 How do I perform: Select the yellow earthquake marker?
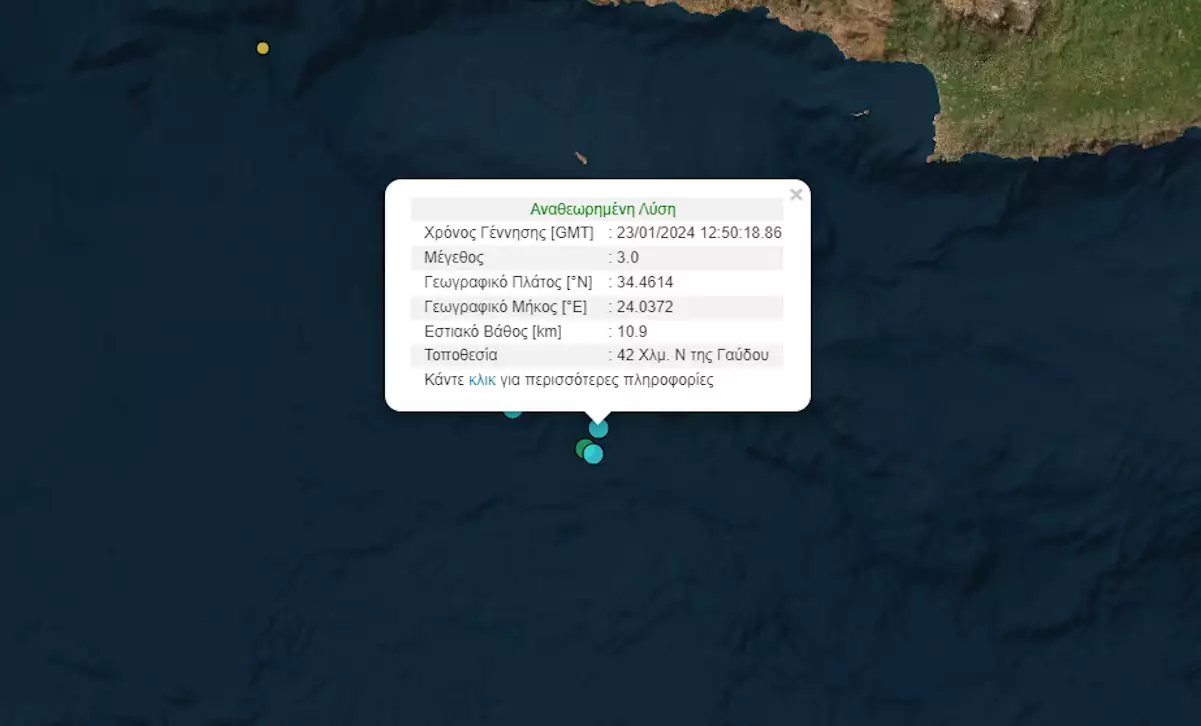[x=263, y=48]
